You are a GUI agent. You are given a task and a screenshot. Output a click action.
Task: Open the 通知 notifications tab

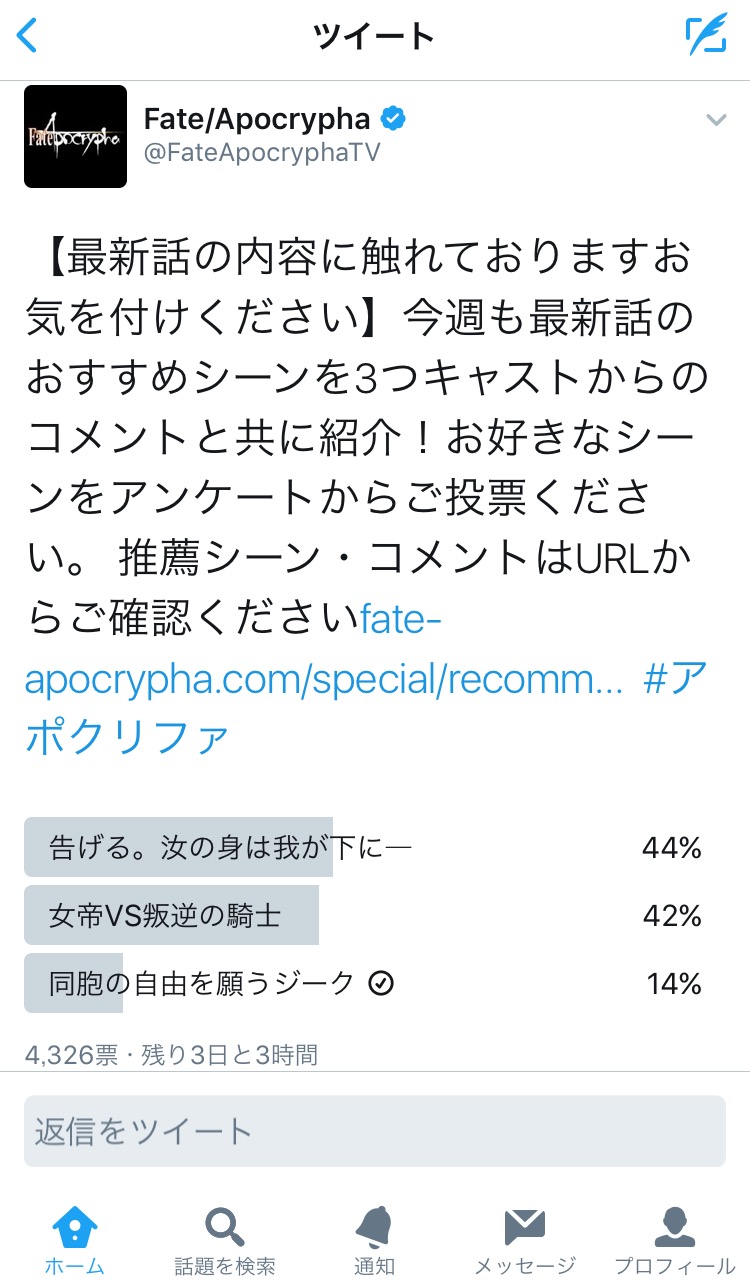tap(375, 1241)
